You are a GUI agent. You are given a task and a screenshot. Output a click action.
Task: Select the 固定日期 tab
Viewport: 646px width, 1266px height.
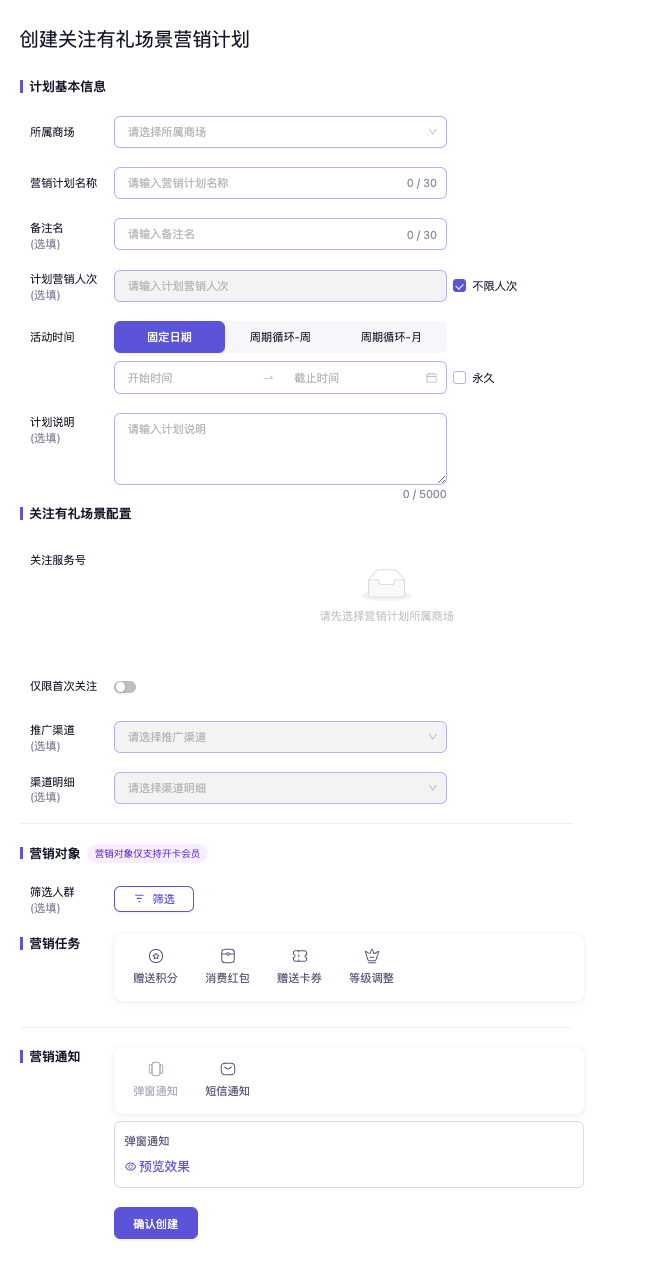click(169, 337)
